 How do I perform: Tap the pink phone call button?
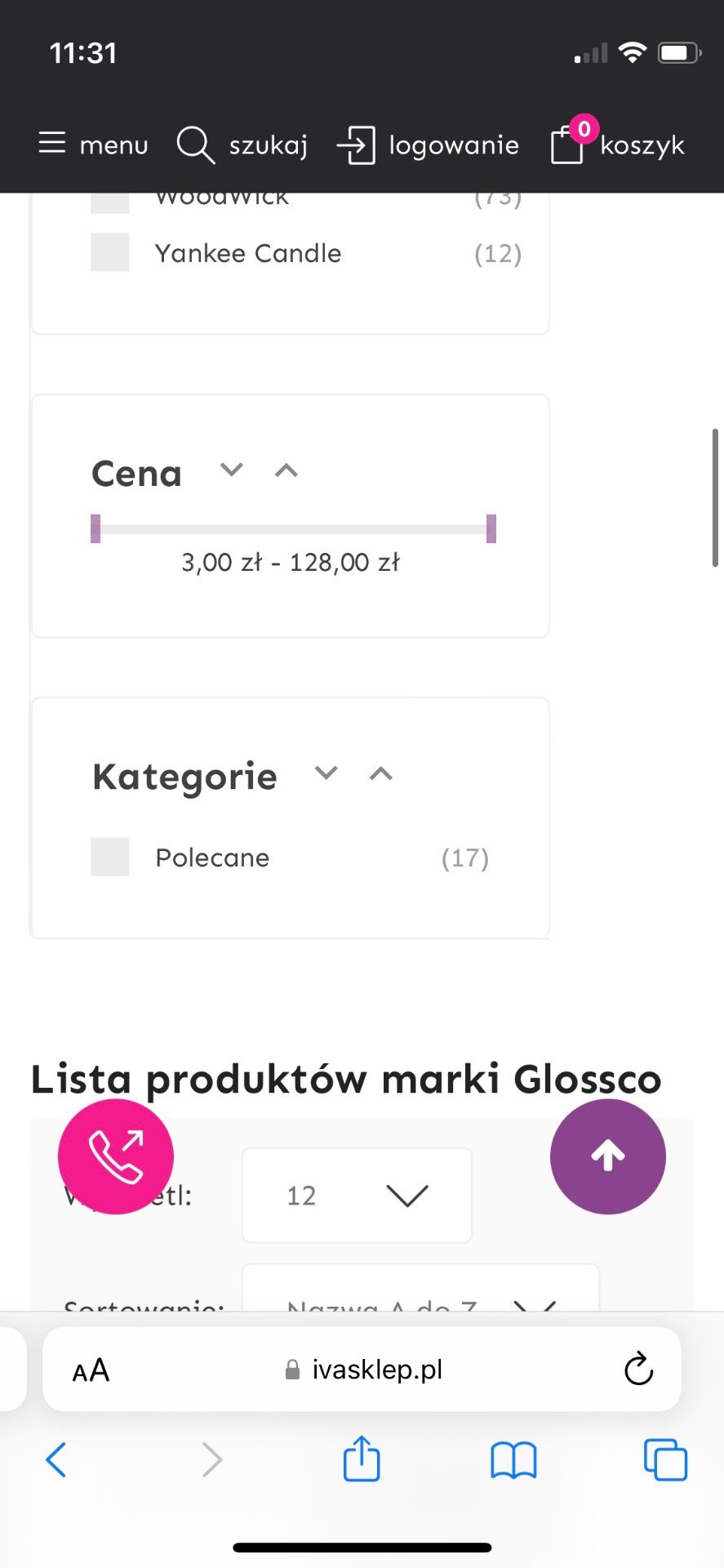[116, 1156]
